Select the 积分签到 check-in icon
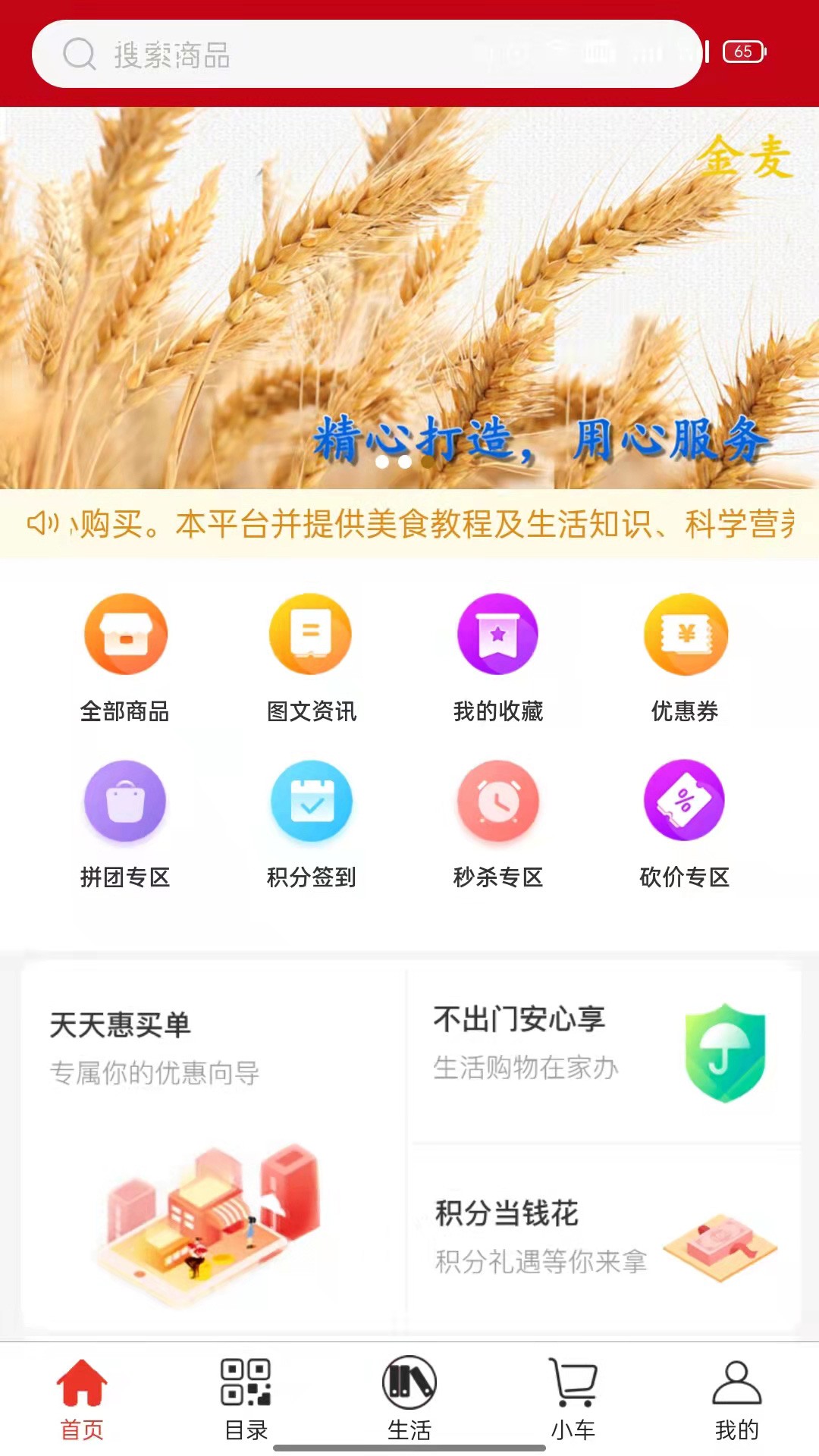The width and height of the screenshot is (819, 1456). coord(312,802)
